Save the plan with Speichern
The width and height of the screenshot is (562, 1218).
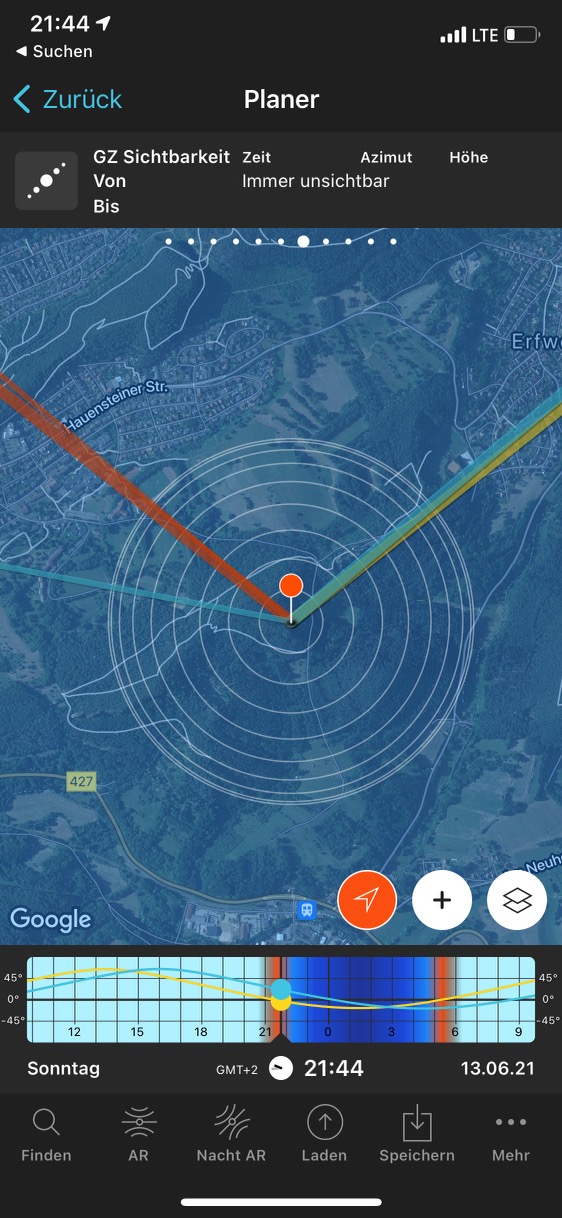point(417,1135)
